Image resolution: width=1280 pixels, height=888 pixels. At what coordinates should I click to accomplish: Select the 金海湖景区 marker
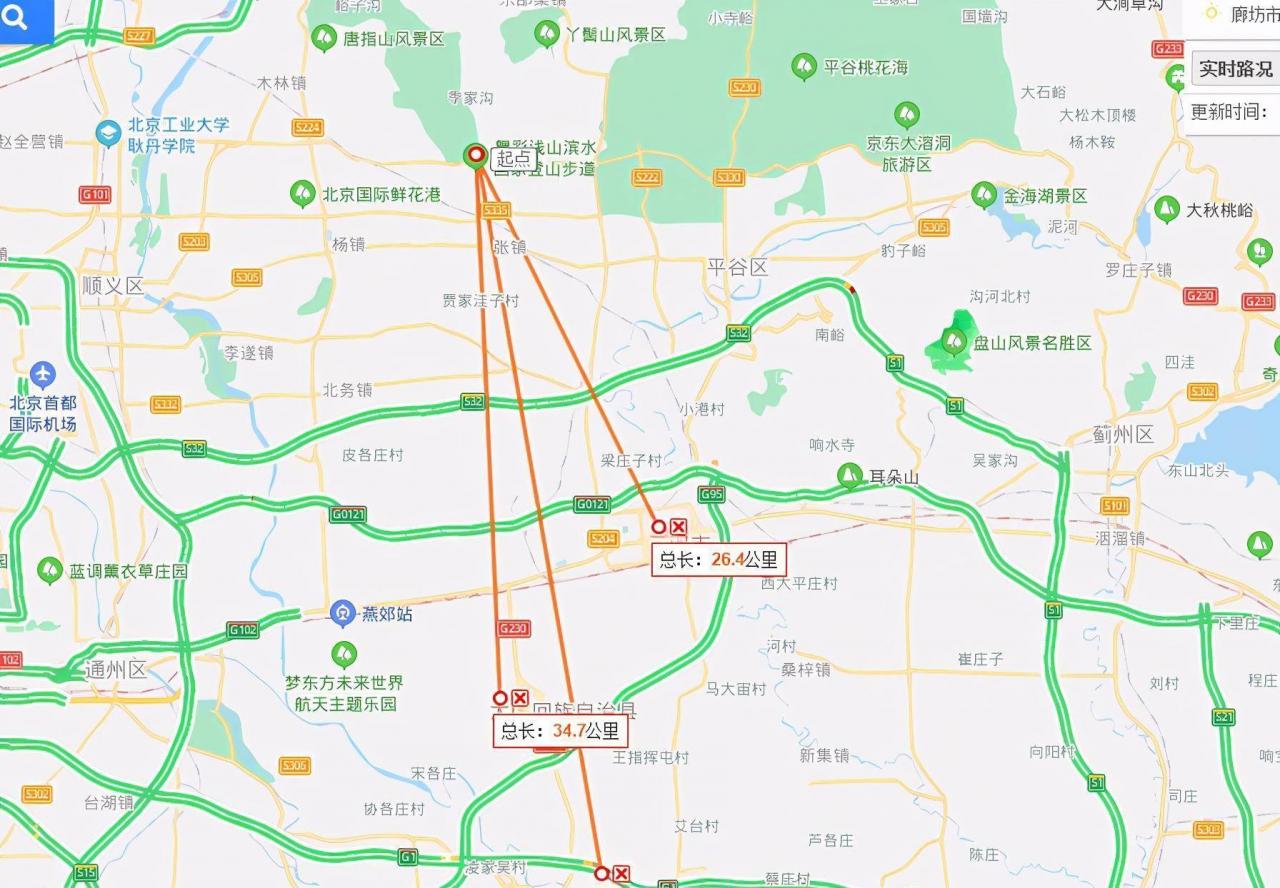coord(984,195)
